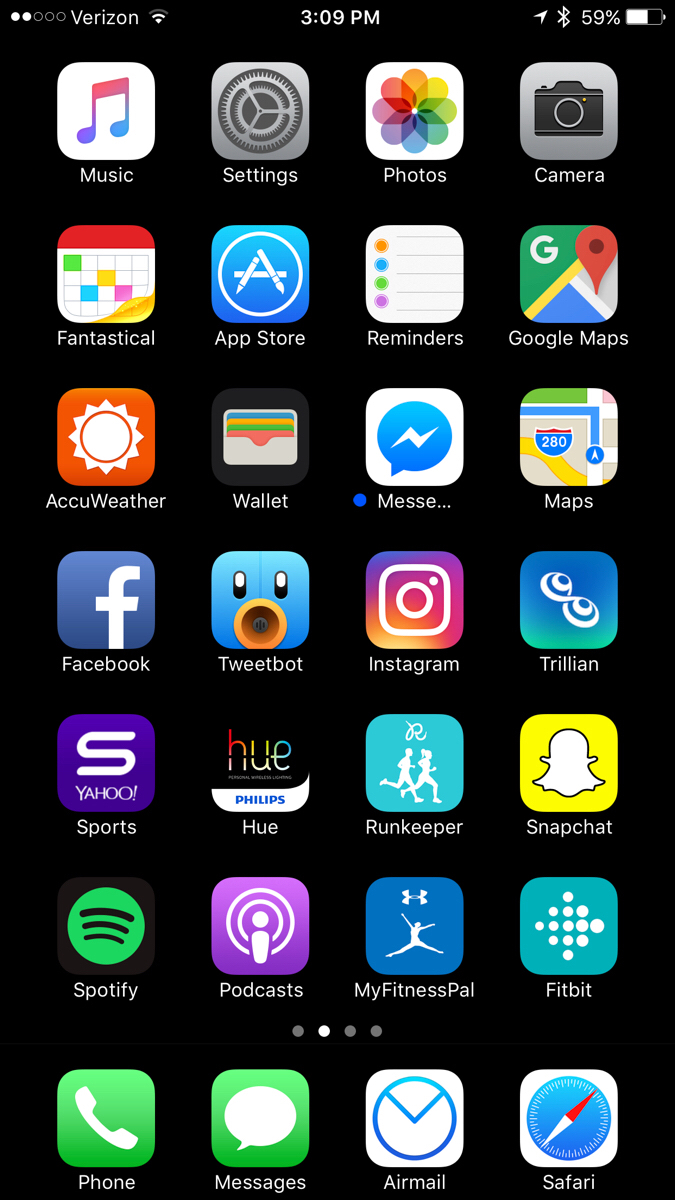Open Snapchat

click(569, 763)
